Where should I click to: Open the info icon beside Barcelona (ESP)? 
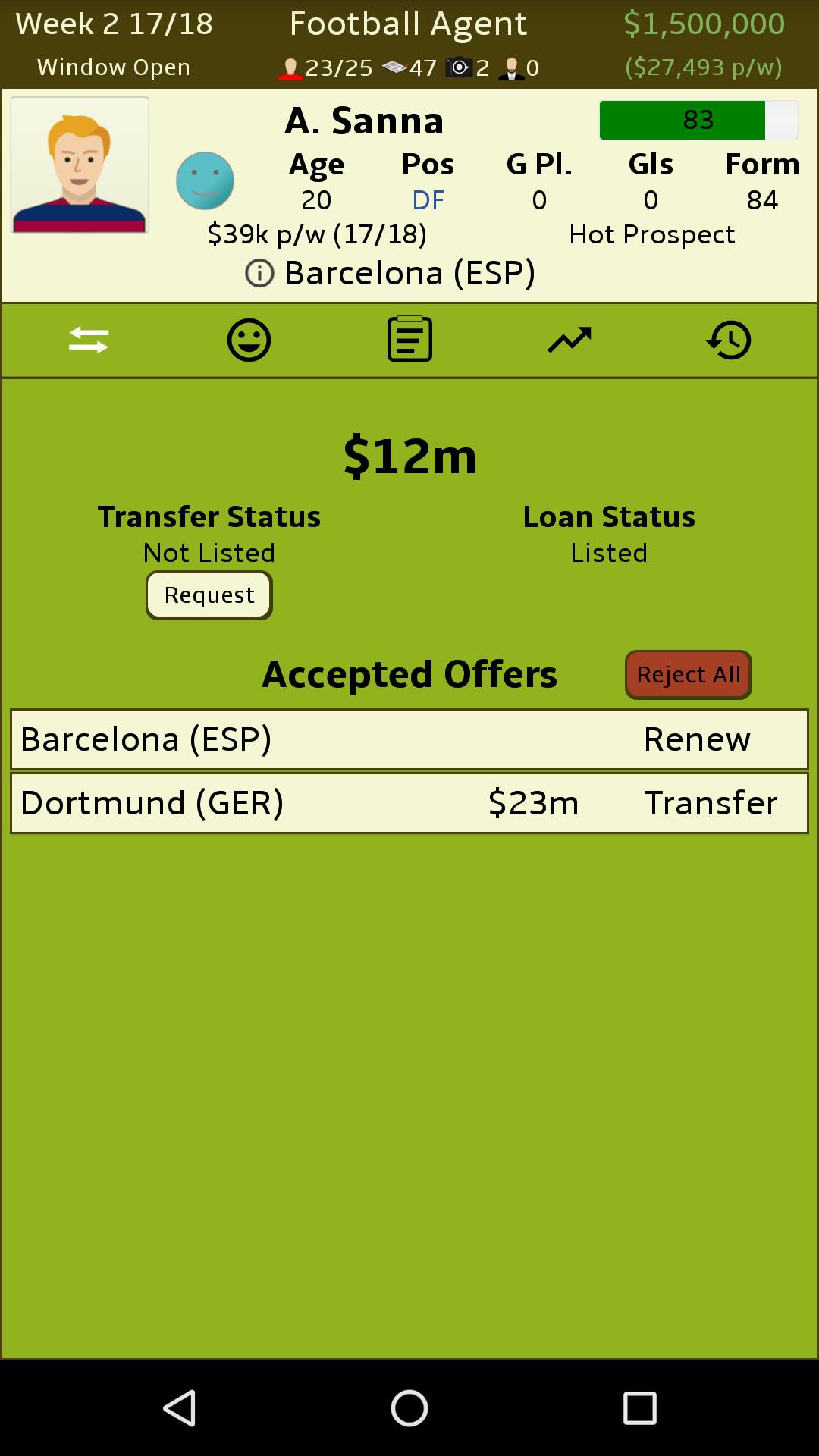click(259, 273)
